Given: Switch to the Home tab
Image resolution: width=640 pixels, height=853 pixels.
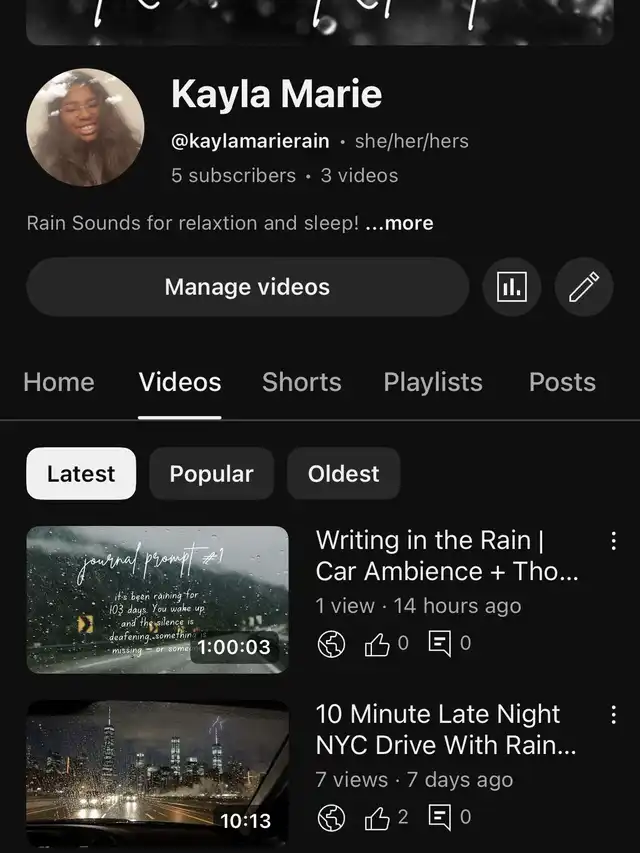Looking at the screenshot, I should [59, 382].
